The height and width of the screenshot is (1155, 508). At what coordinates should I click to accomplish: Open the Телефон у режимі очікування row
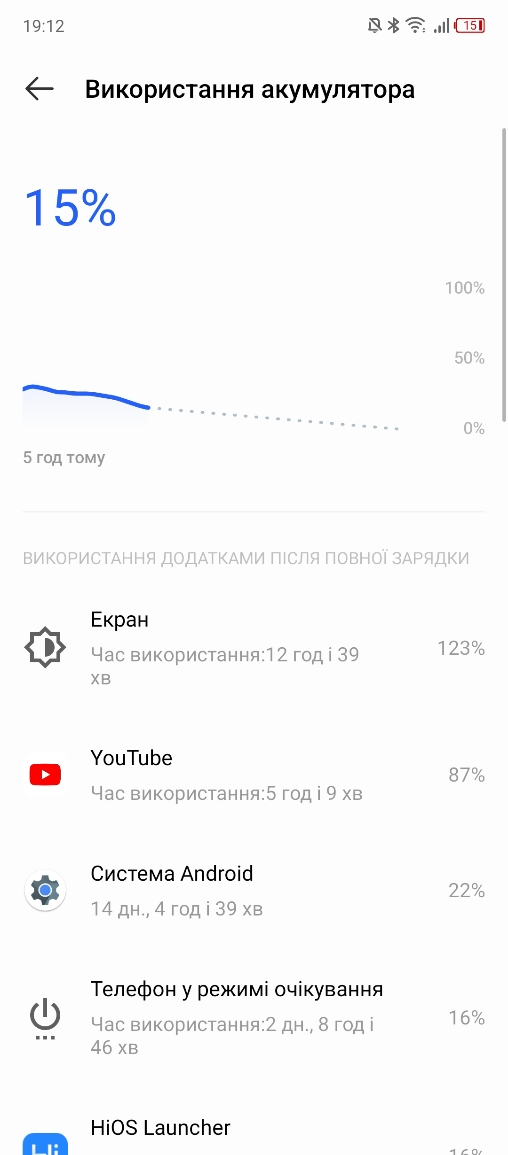pyautogui.click(x=254, y=1017)
